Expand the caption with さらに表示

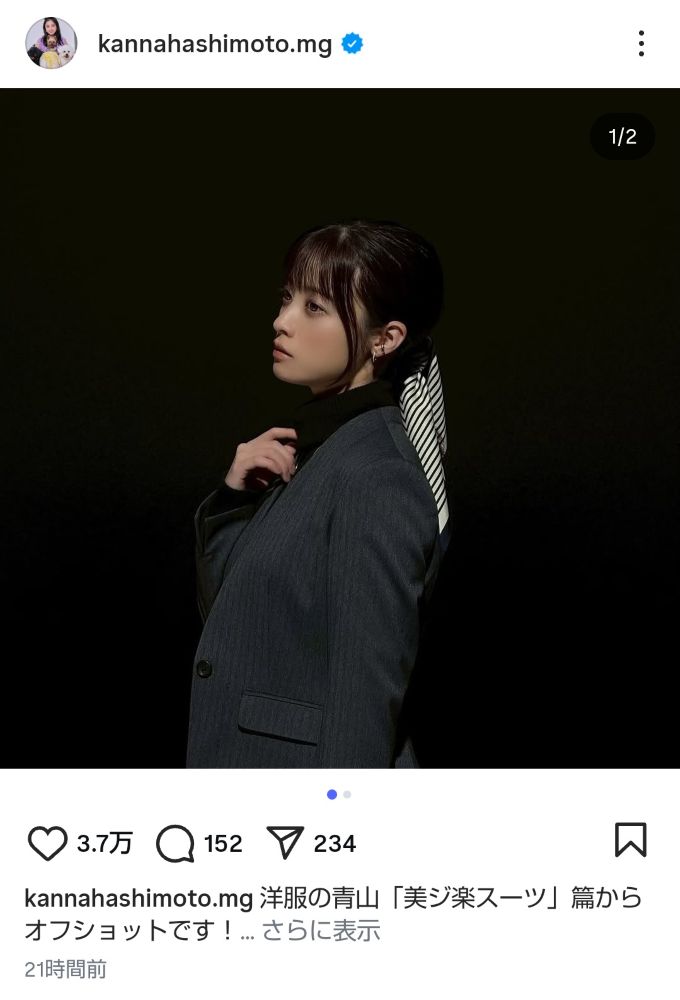pyautogui.click(x=321, y=930)
